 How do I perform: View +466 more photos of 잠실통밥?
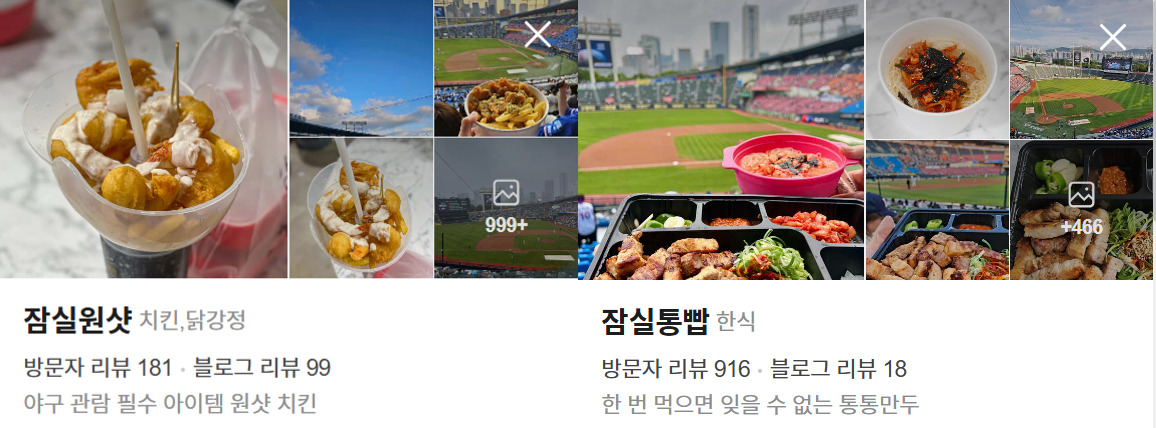[1082, 209]
